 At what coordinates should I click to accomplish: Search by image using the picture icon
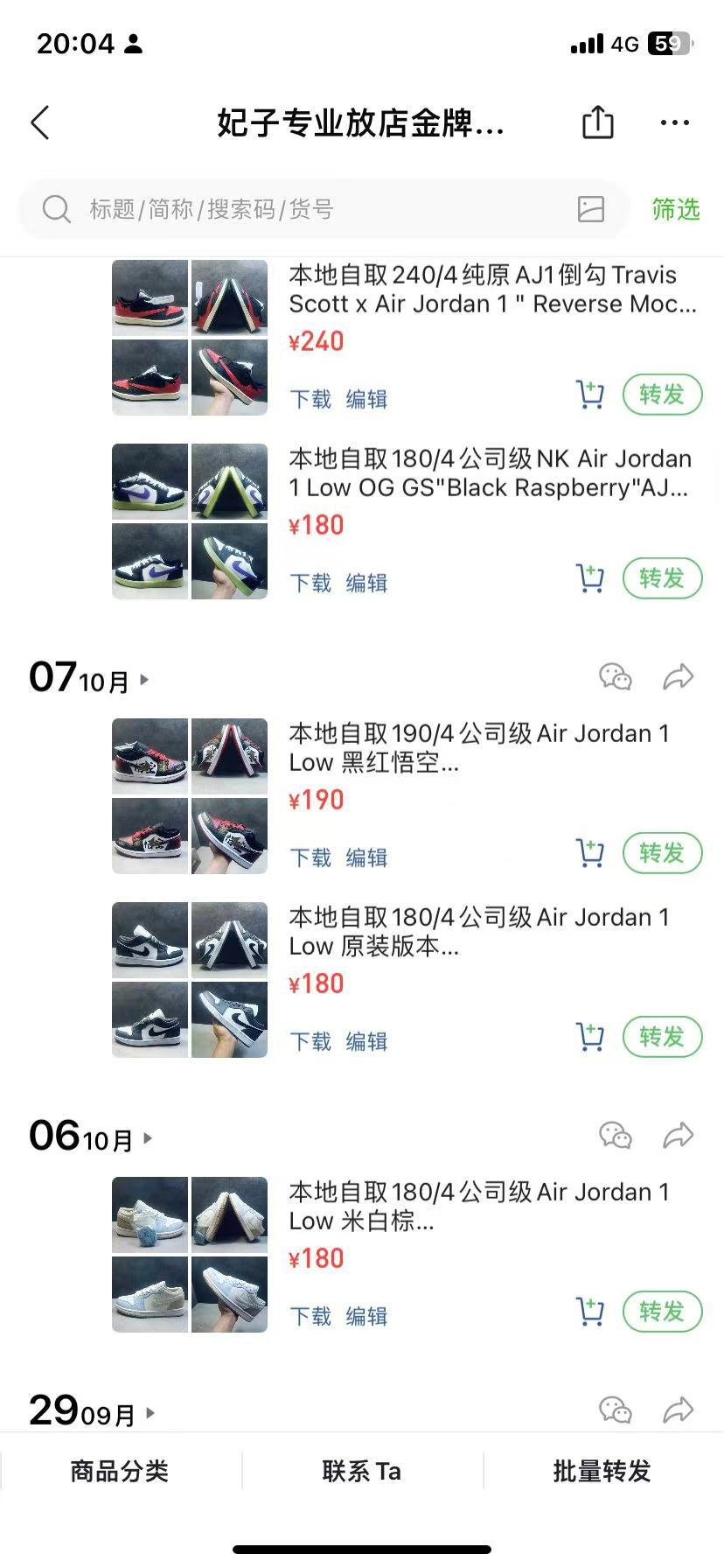591,209
